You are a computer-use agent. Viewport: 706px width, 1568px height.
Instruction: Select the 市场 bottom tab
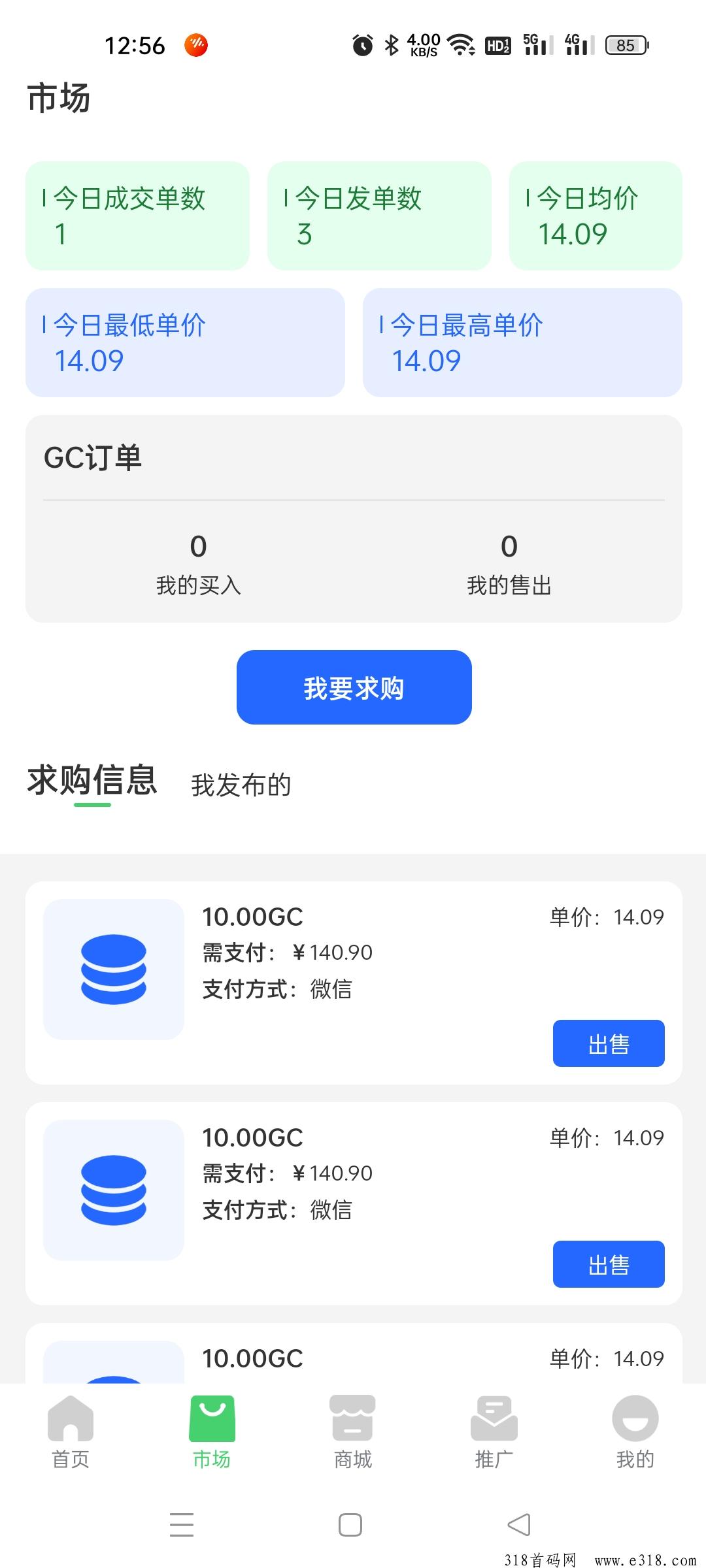pyautogui.click(x=212, y=1432)
